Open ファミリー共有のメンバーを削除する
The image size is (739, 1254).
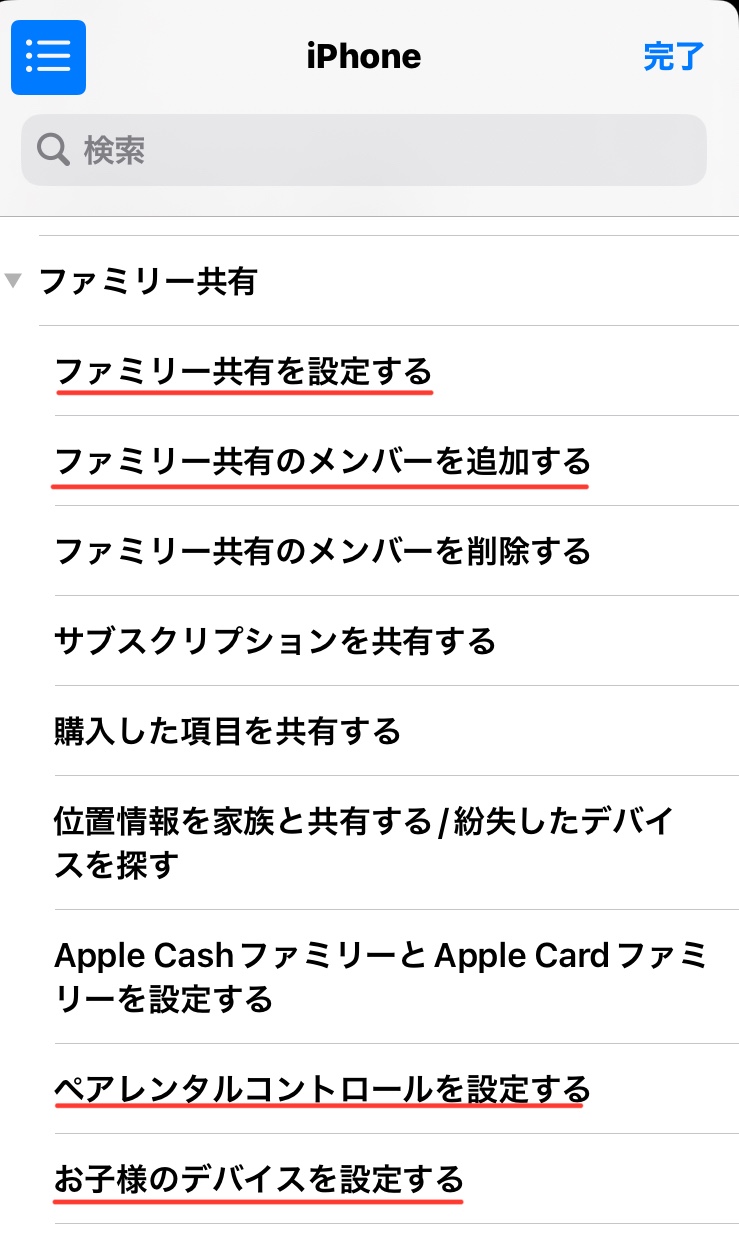[322, 551]
